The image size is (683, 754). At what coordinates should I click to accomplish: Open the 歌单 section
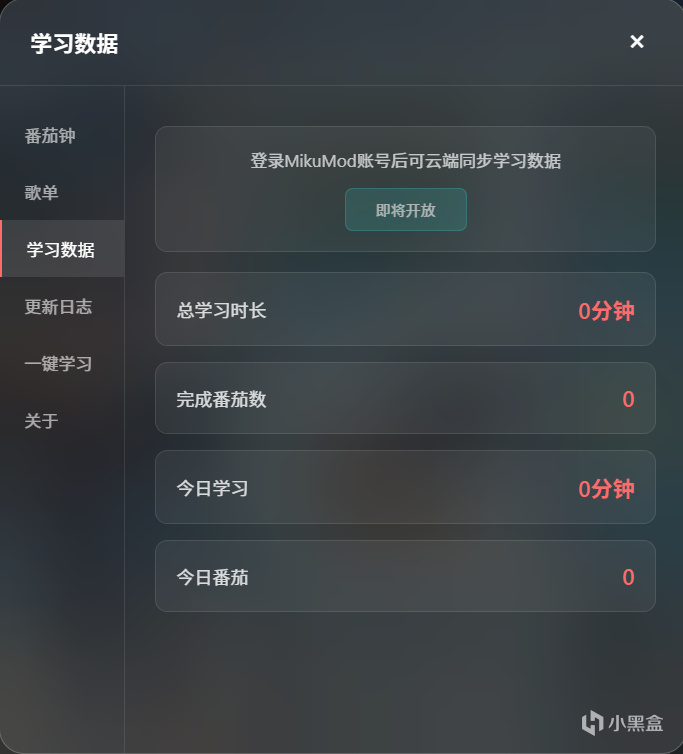pyautogui.click(x=62, y=192)
